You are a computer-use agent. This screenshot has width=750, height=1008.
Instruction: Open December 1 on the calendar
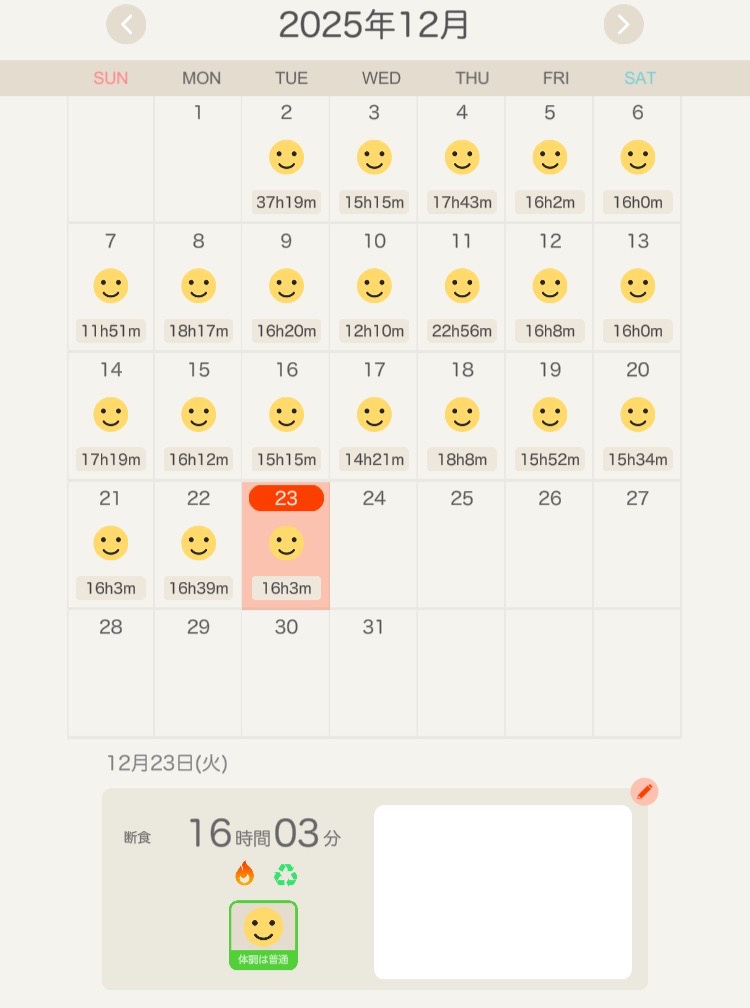coord(198,158)
